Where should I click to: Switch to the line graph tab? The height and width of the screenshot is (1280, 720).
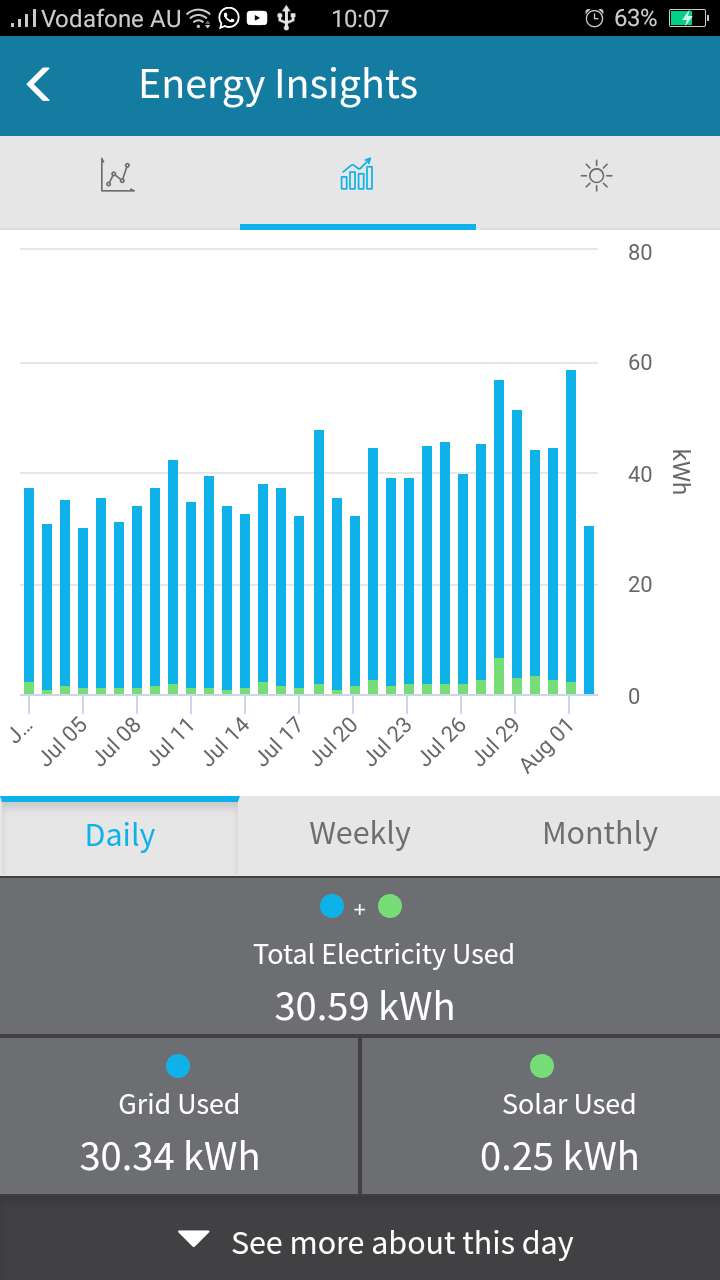click(x=118, y=176)
